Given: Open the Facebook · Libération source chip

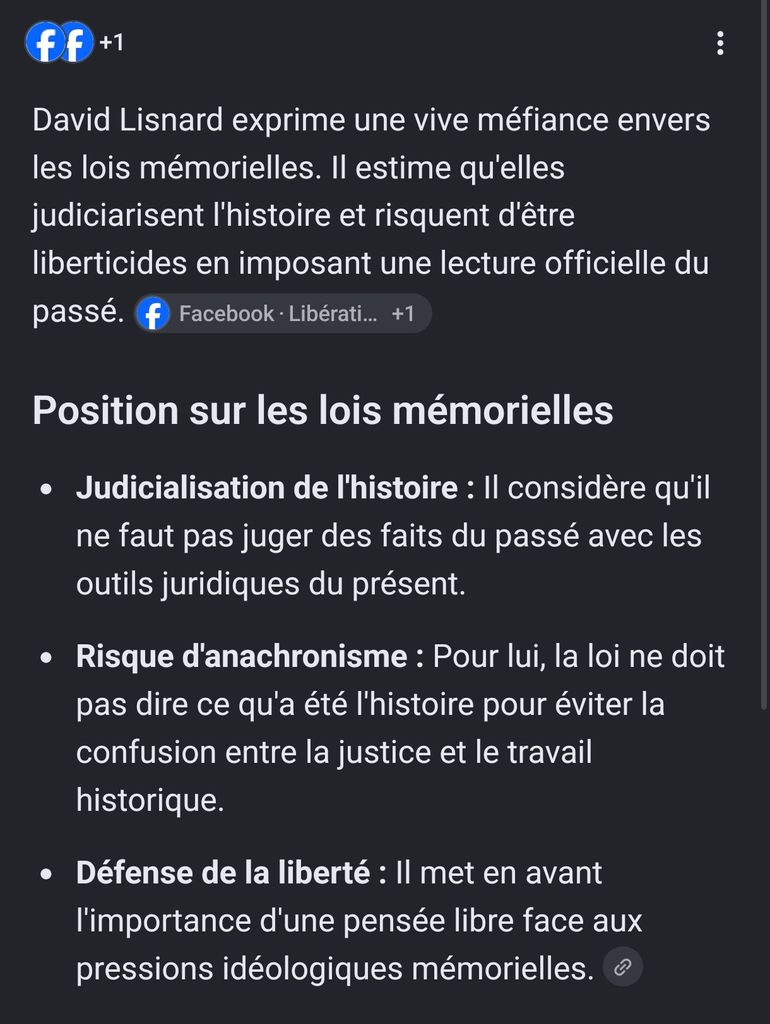Looking at the screenshot, I should (x=283, y=313).
